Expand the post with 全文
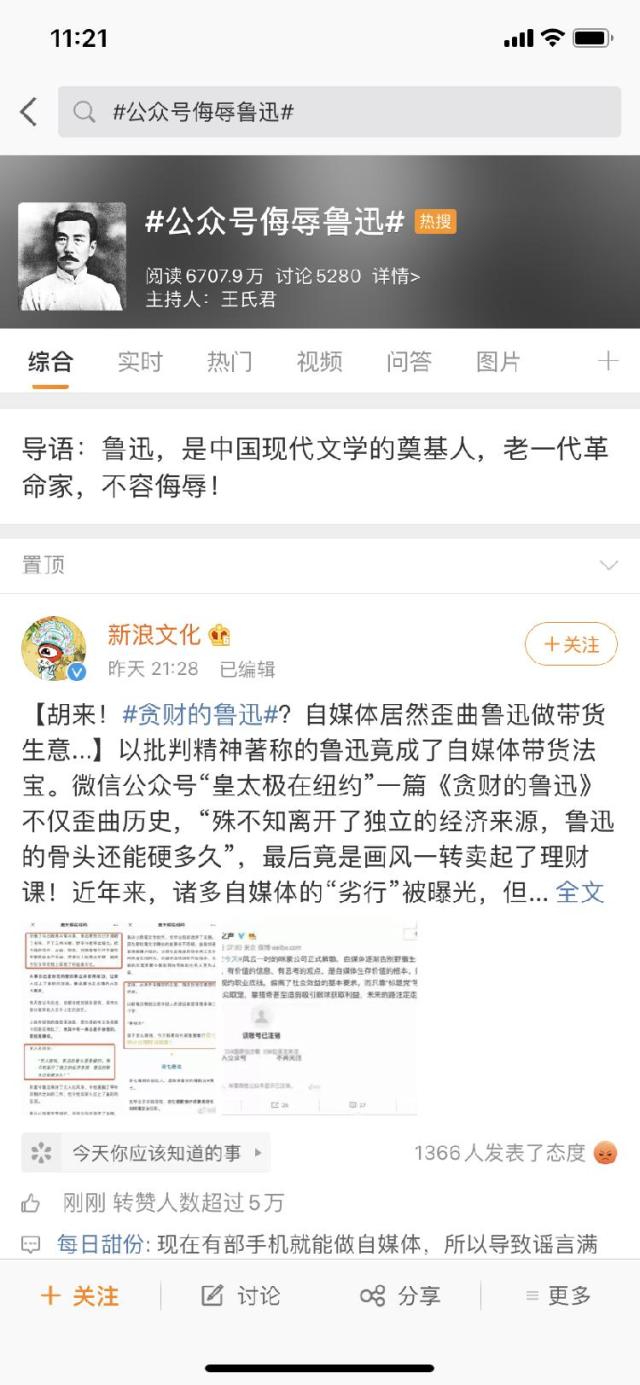Image resolution: width=640 pixels, height=1385 pixels. pos(580,891)
